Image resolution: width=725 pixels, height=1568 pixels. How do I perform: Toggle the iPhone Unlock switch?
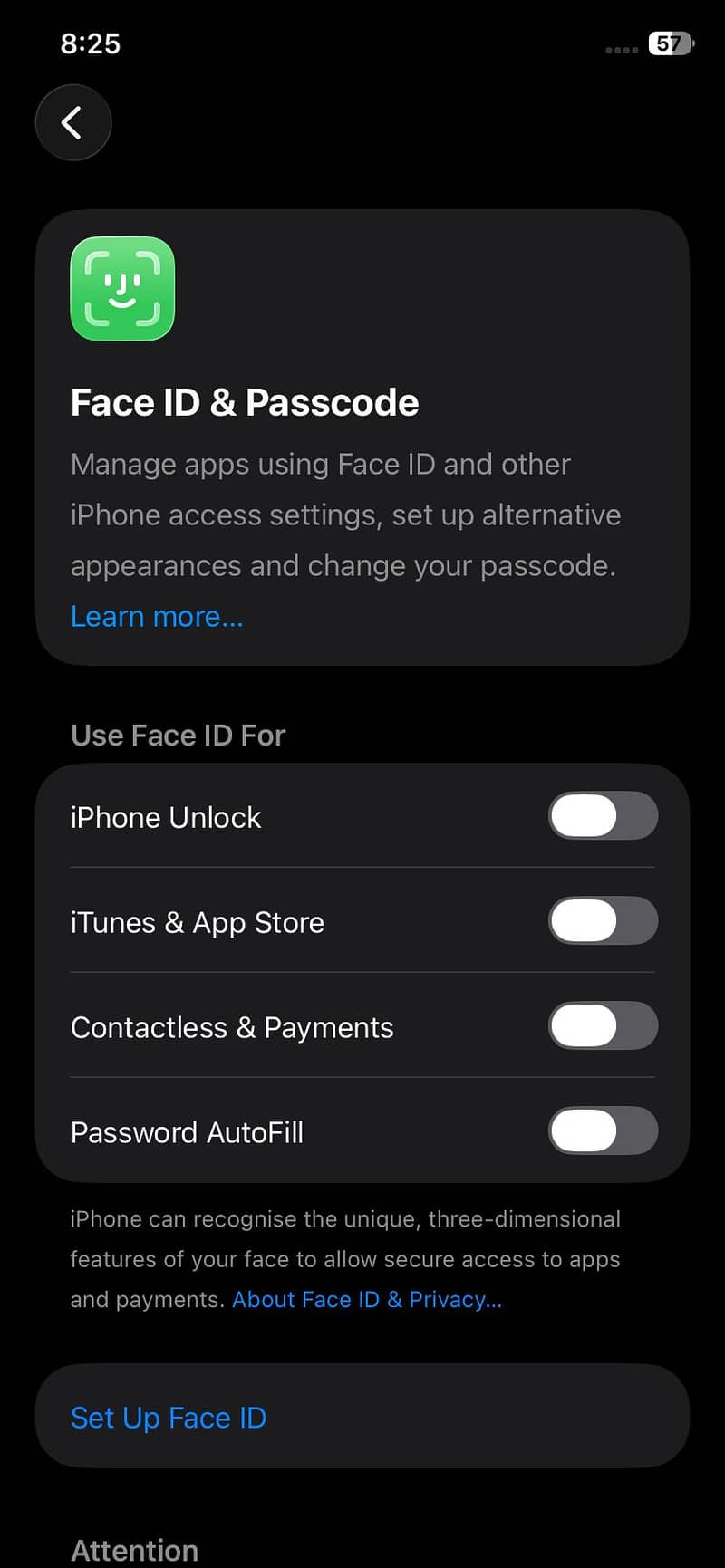[603, 816]
